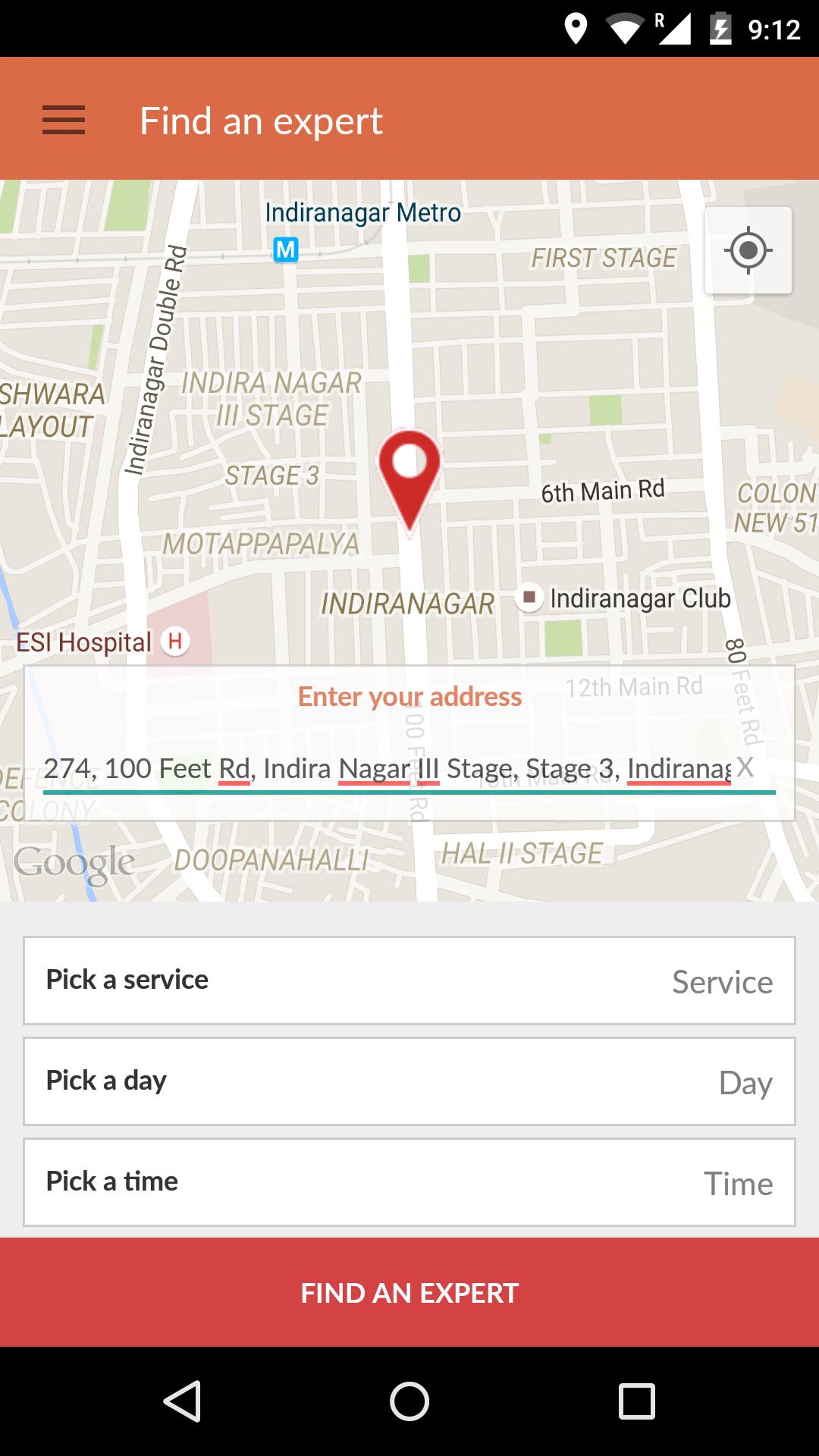Go to the home screen

(409, 1401)
